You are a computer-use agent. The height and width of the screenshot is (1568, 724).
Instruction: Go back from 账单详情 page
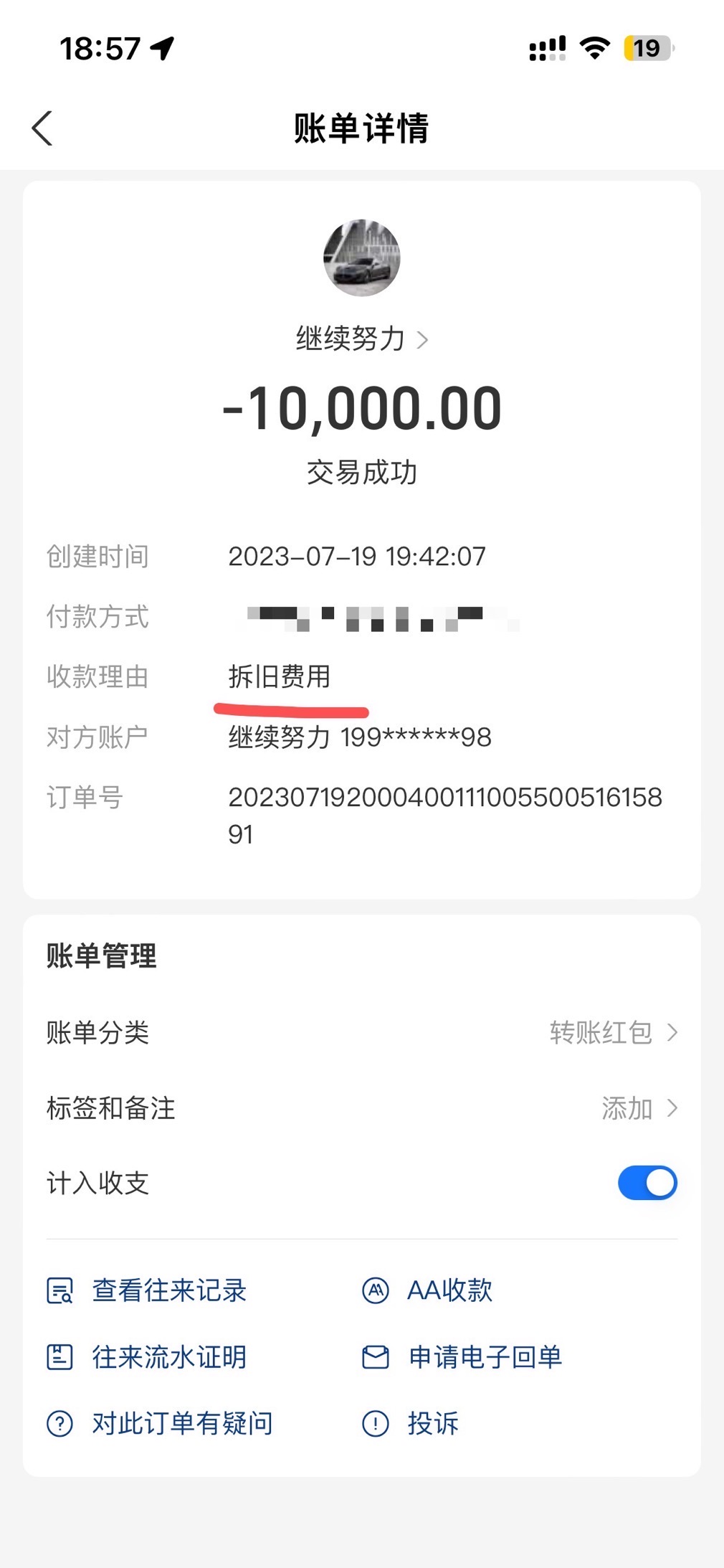[42, 128]
